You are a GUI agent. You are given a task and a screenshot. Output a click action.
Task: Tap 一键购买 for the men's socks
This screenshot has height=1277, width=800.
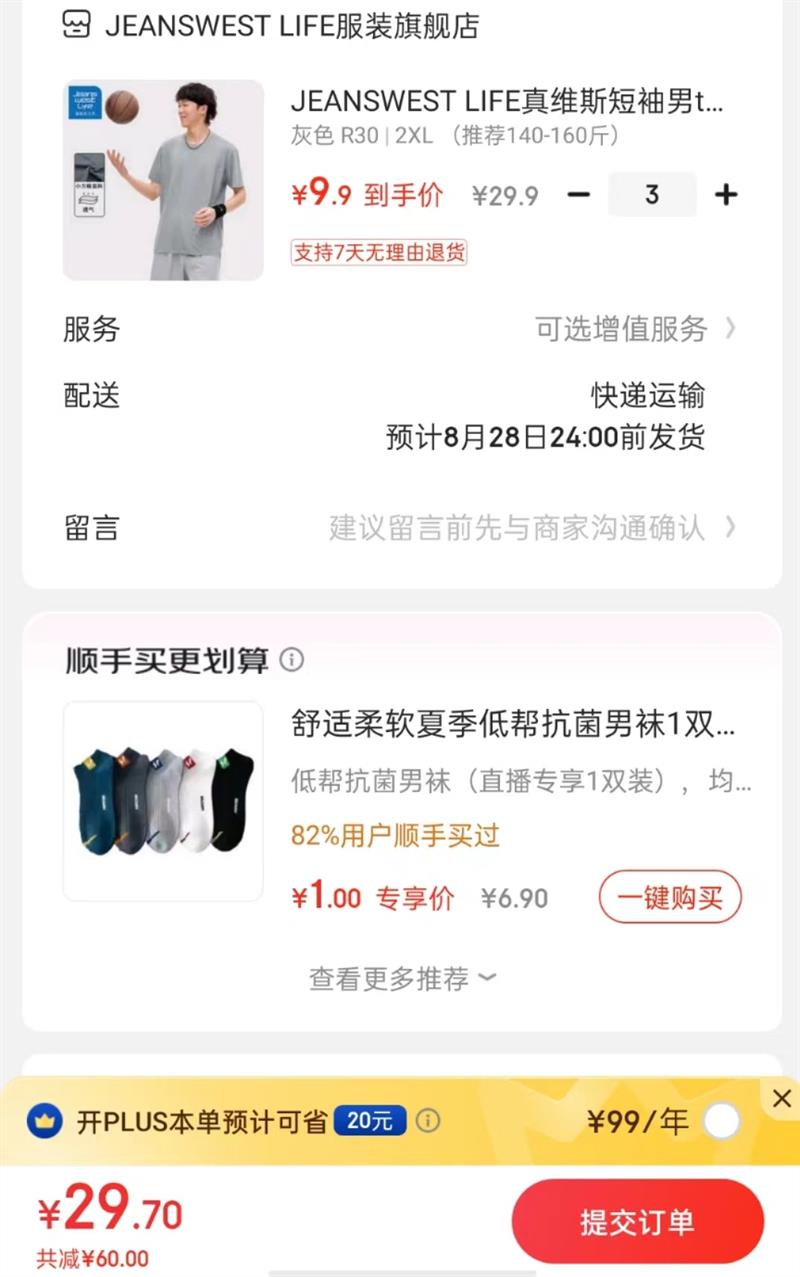(x=670, y=897)
